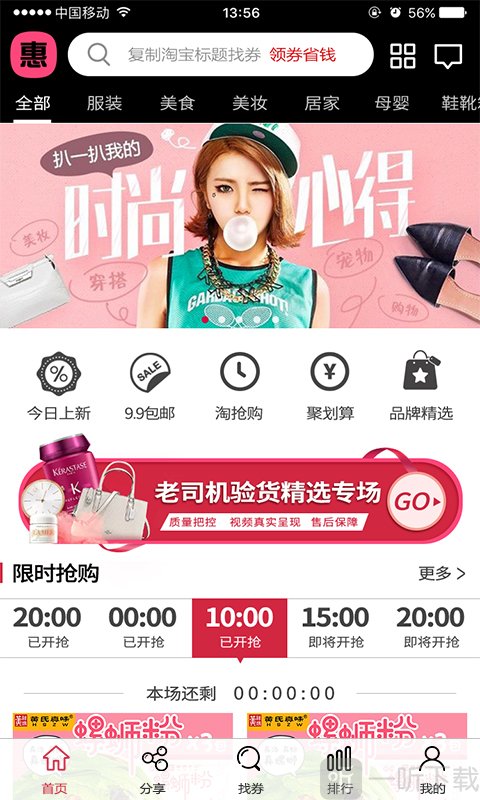Viewport: 480px width, 800px height.
Task: Open the messages chat bubble icon
Action: [448, 56]
